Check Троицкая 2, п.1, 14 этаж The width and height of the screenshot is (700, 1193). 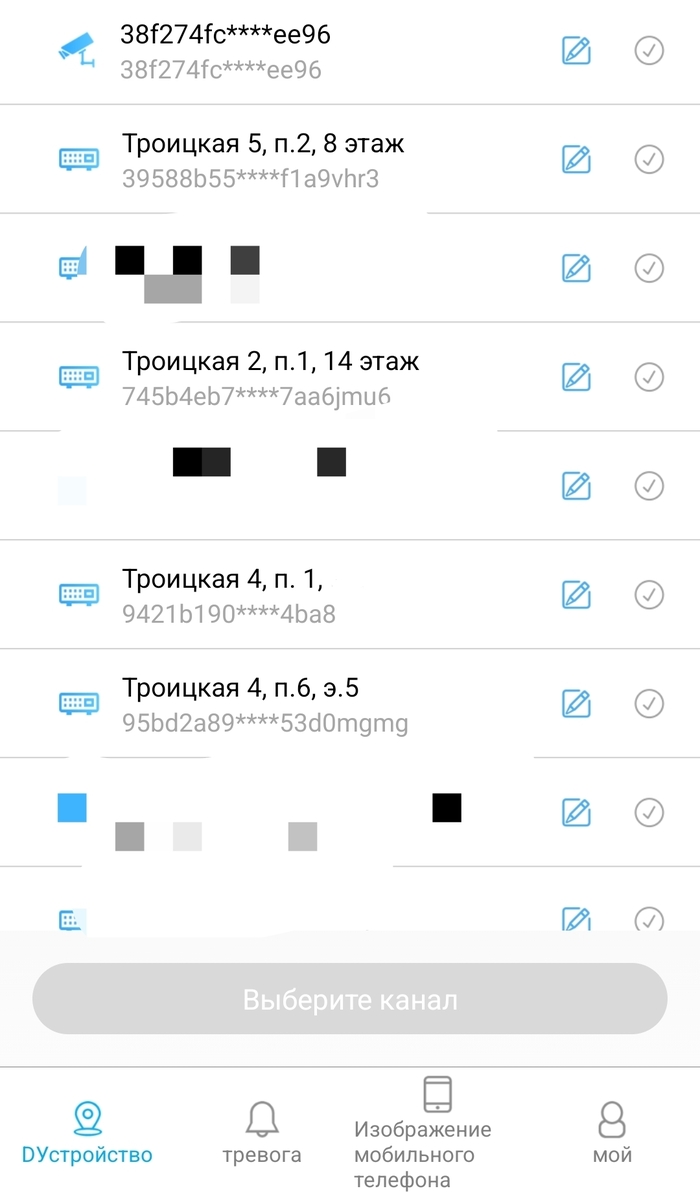point(650,377)
